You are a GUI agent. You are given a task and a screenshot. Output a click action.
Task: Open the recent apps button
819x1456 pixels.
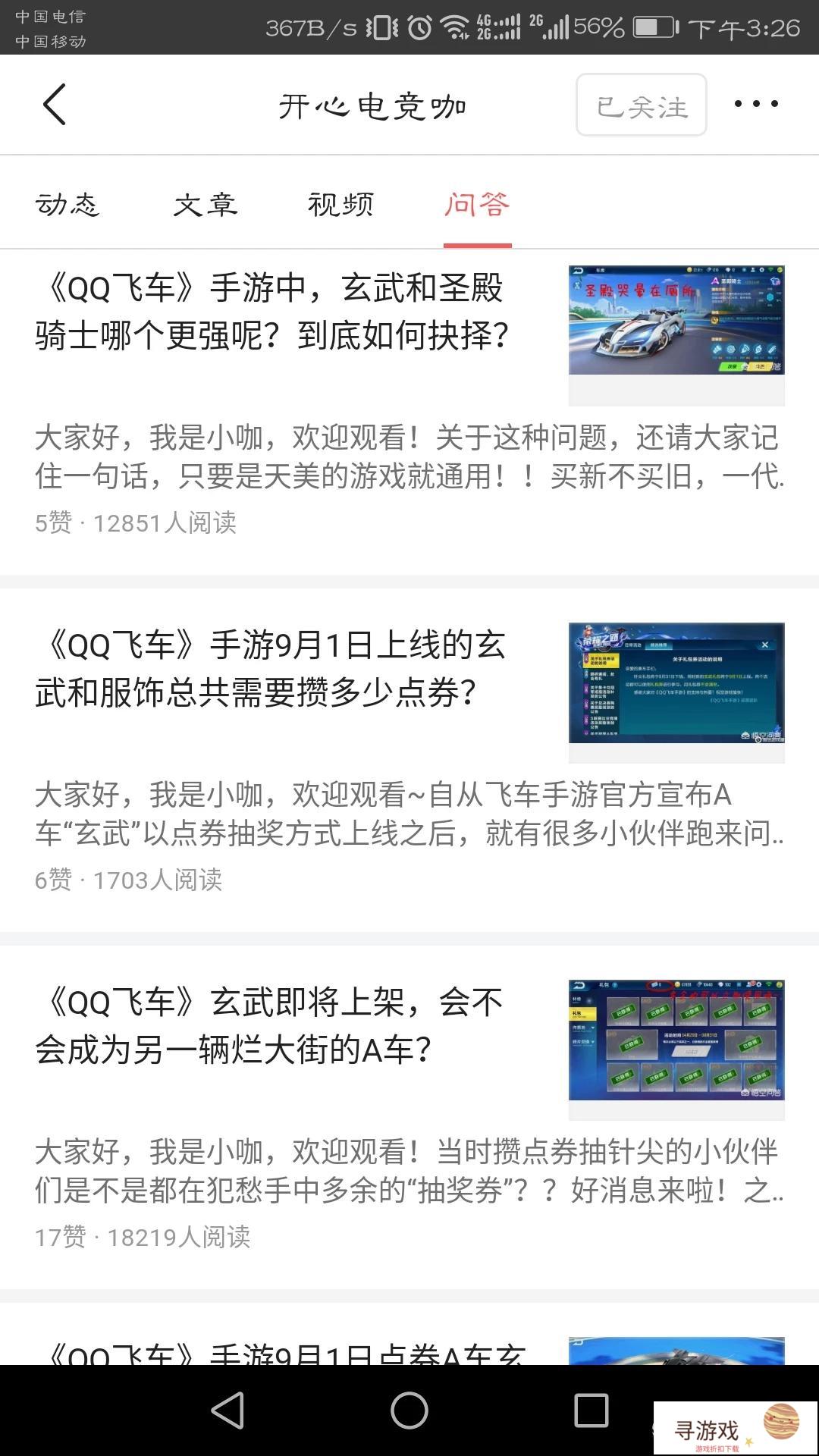[x=591, y=1410]
